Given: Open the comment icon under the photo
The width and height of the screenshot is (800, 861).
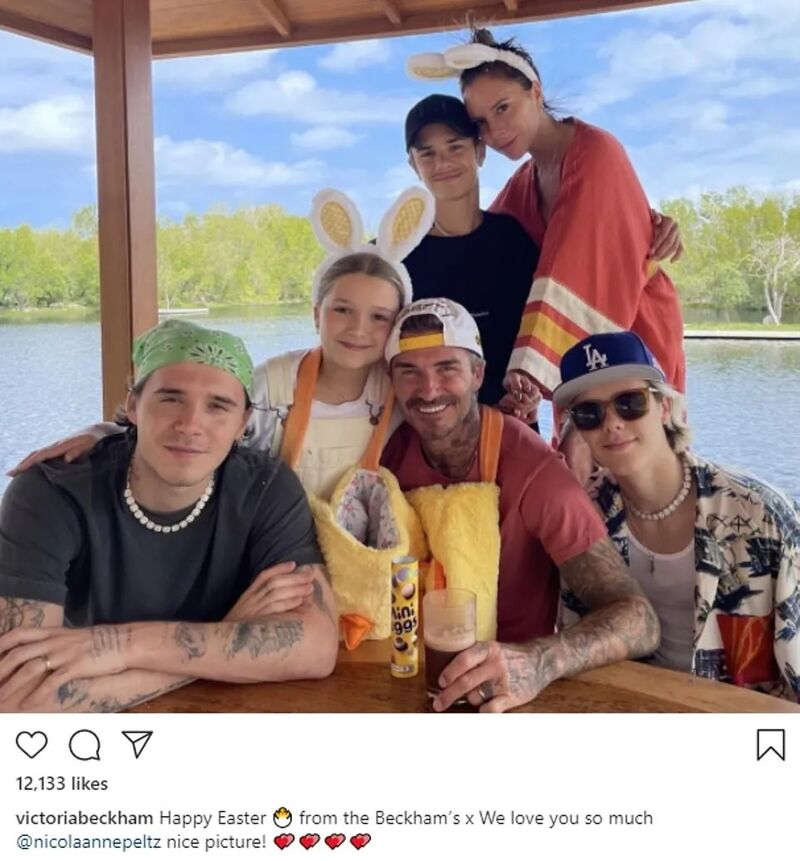Looking at the screenshot, I should click(84, 744).
